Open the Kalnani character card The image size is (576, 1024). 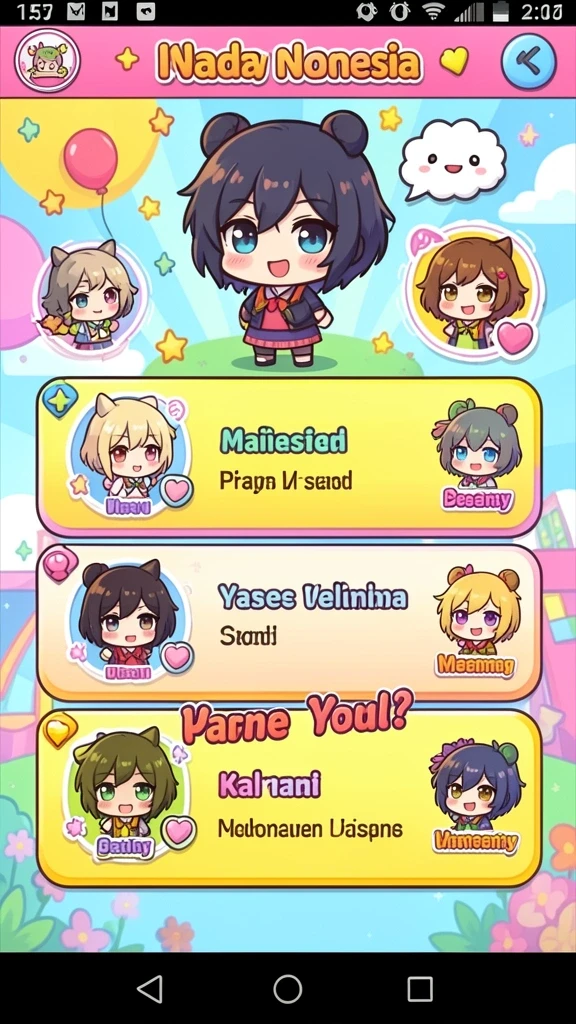[289, 798]
